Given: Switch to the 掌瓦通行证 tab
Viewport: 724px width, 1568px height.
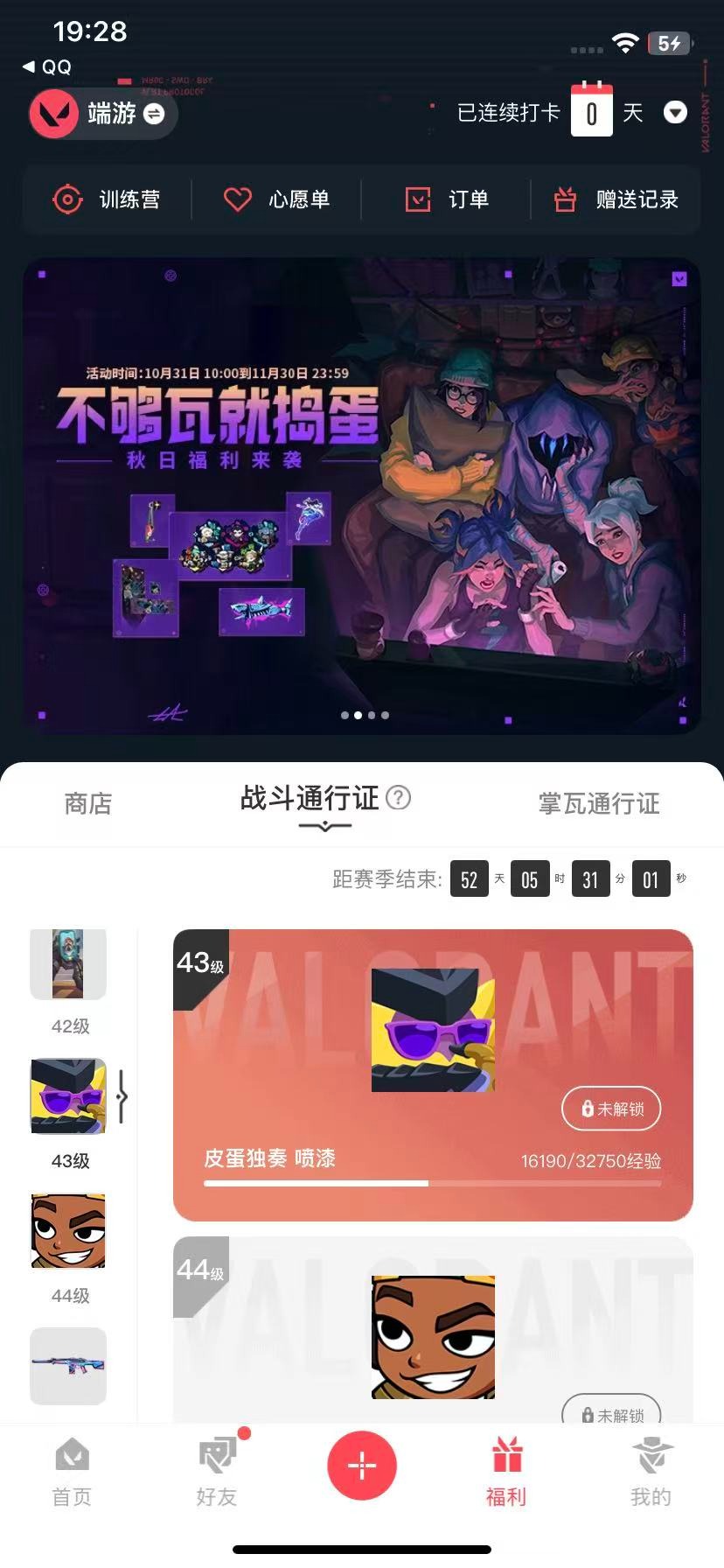Looking at the screenshot, I should tap(599, 803).
